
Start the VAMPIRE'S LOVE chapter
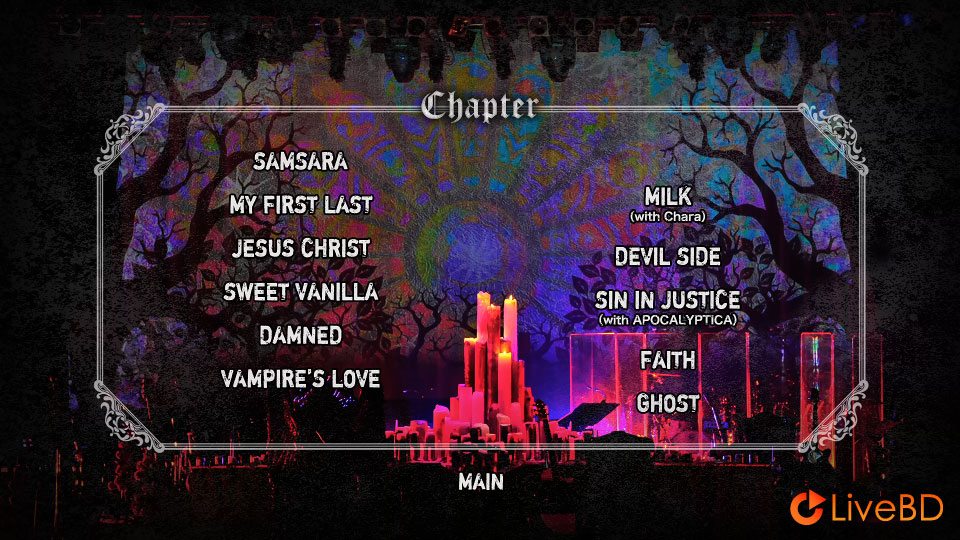(300, 379)
